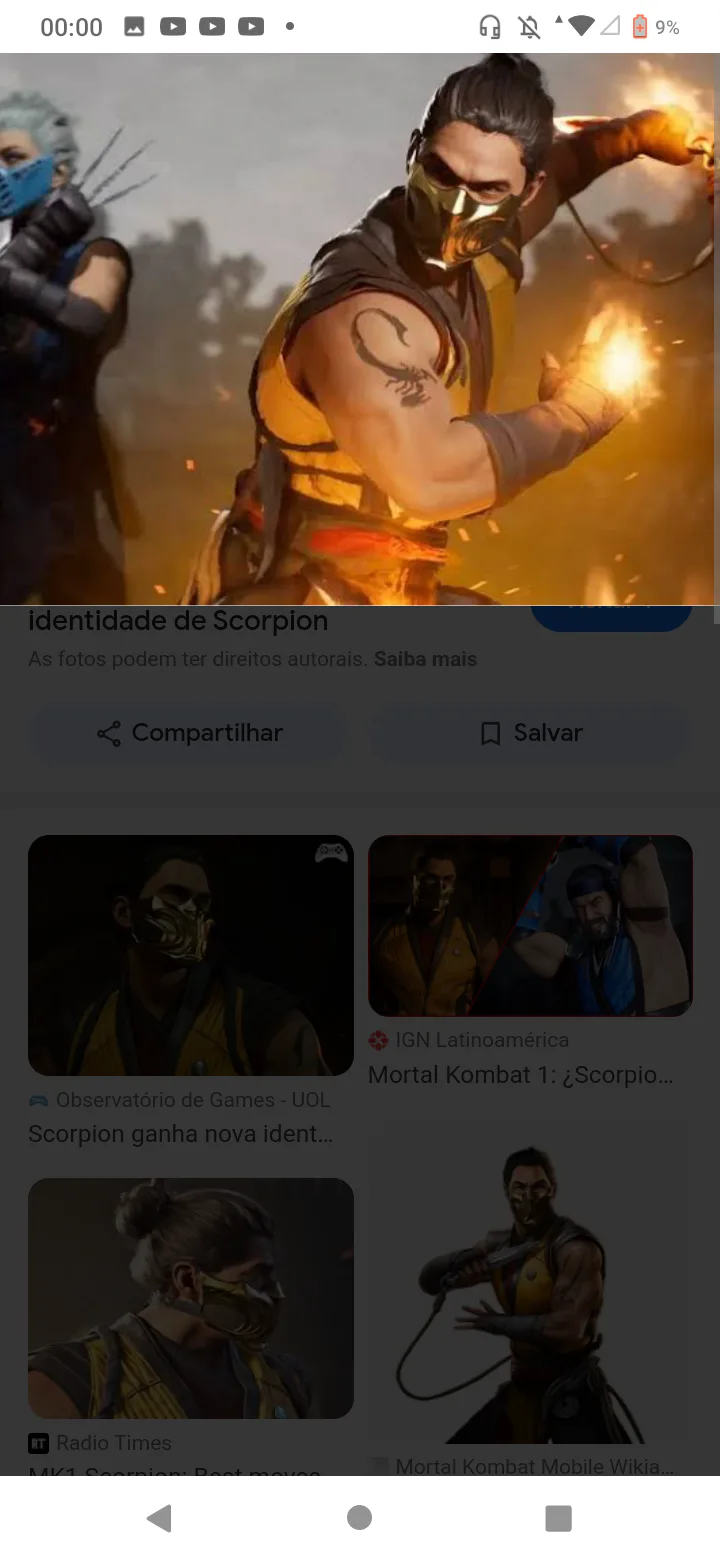Open the Radio Times Scorpion image

tap(190, 1298)
